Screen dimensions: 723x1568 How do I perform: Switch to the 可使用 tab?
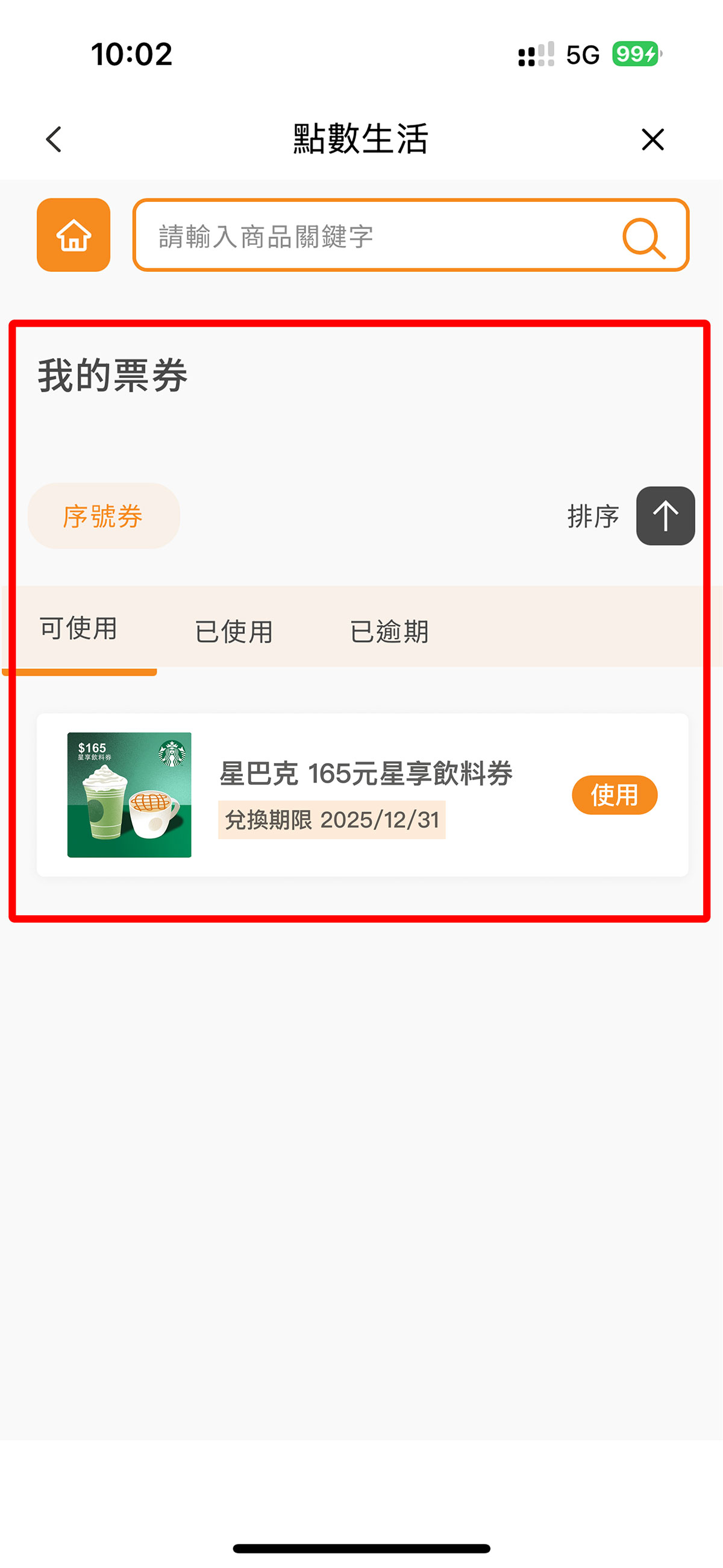[78, 629]
